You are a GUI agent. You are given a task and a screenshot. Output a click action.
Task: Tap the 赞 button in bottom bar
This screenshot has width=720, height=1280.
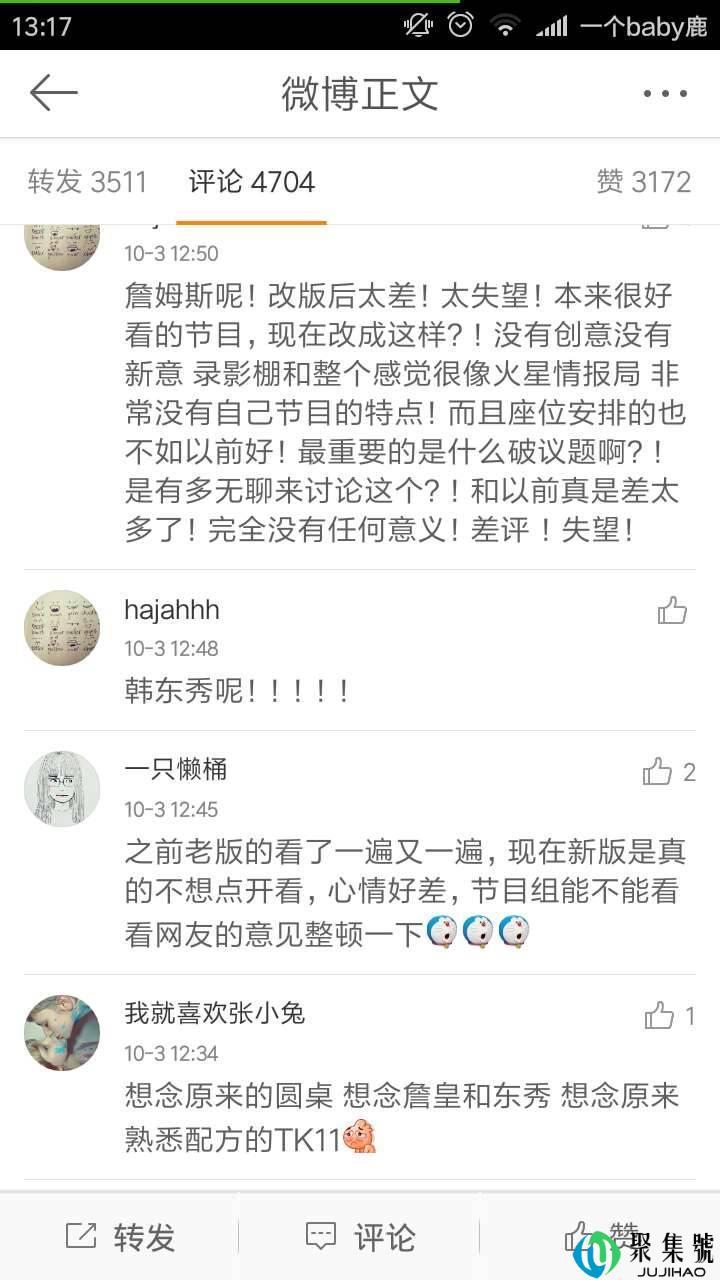click(x=600, y=1235)
